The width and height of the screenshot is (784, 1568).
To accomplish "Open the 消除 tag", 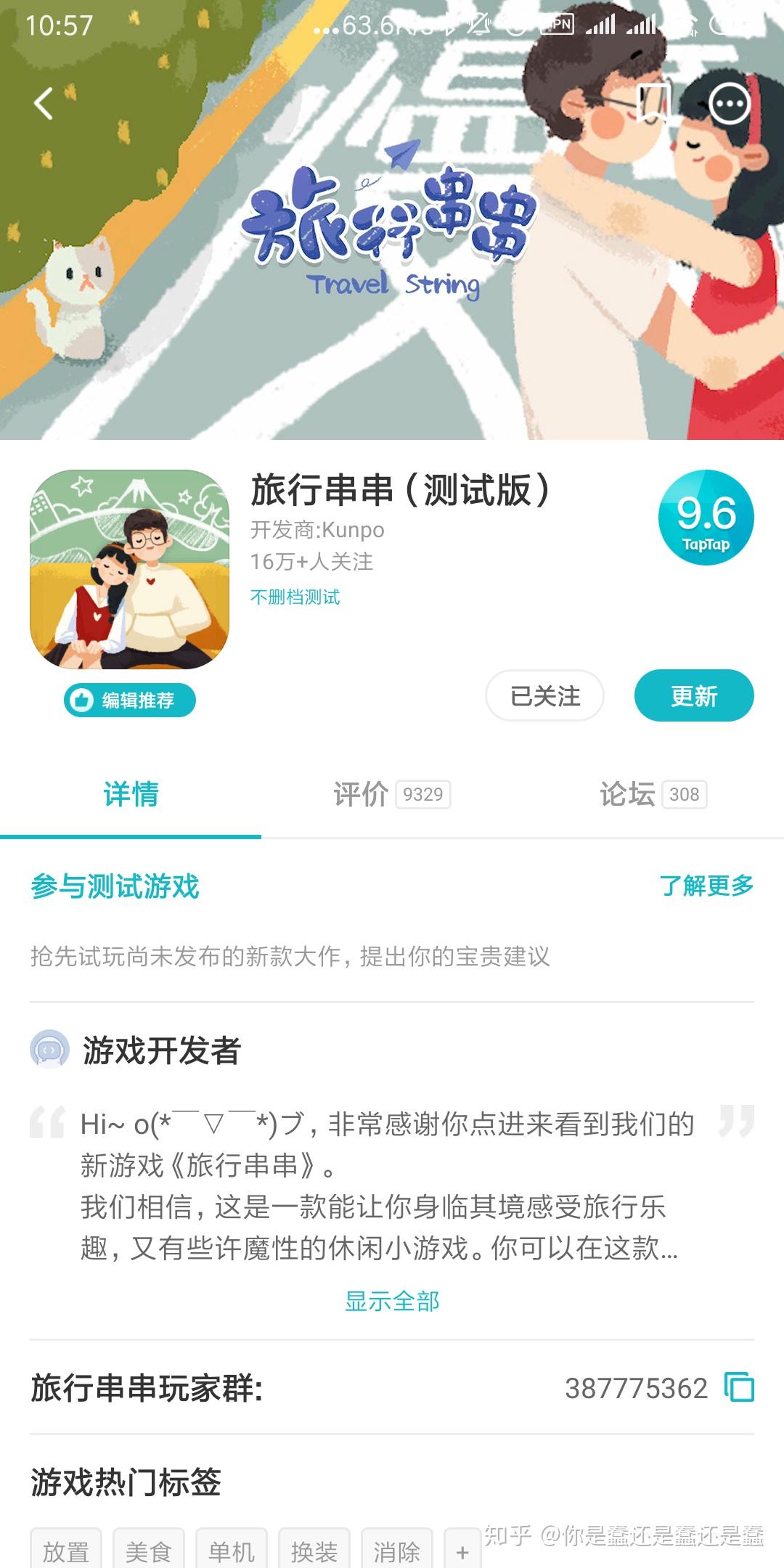I will (396, 1552).
